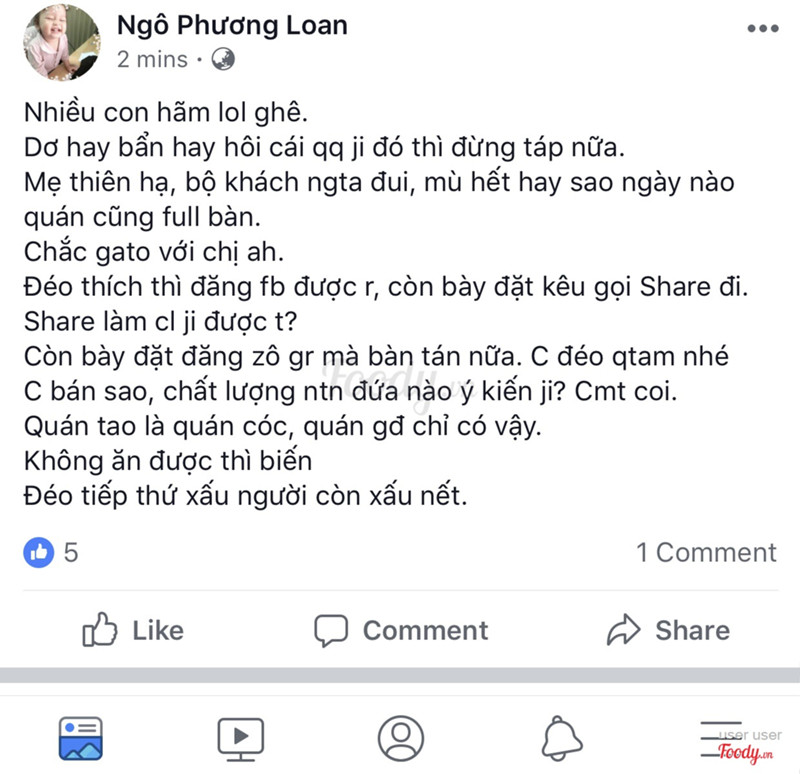Switch to the Profile tab

[x=401, y=739]
